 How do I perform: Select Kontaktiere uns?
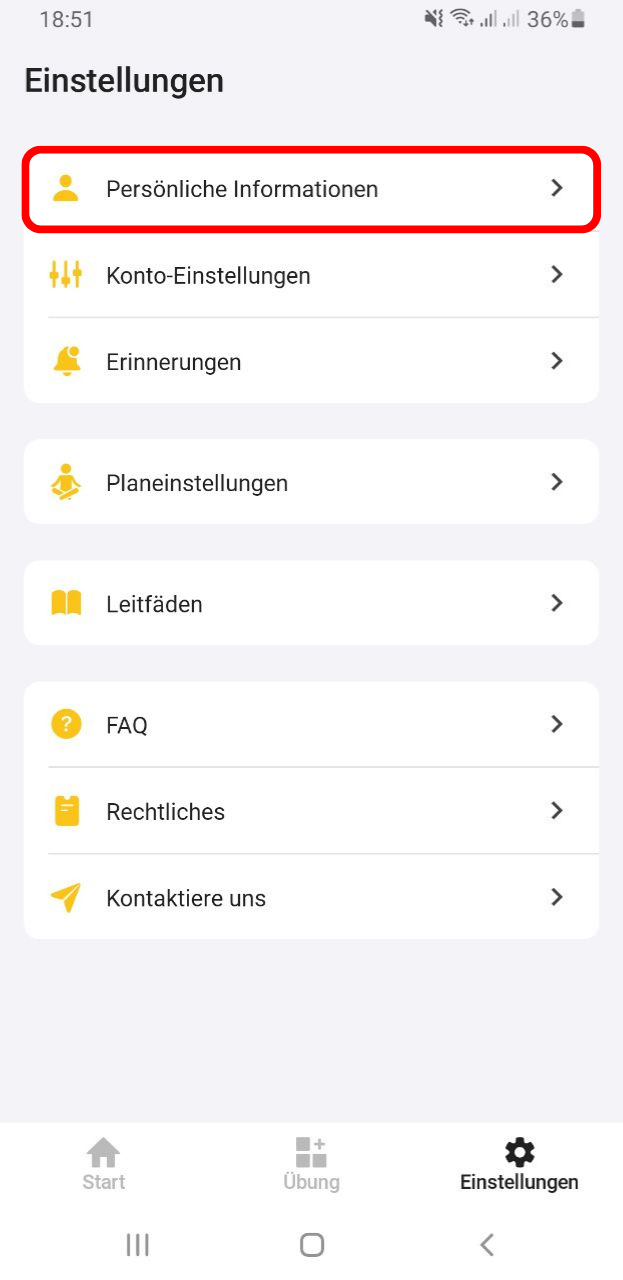coord(311,897)
